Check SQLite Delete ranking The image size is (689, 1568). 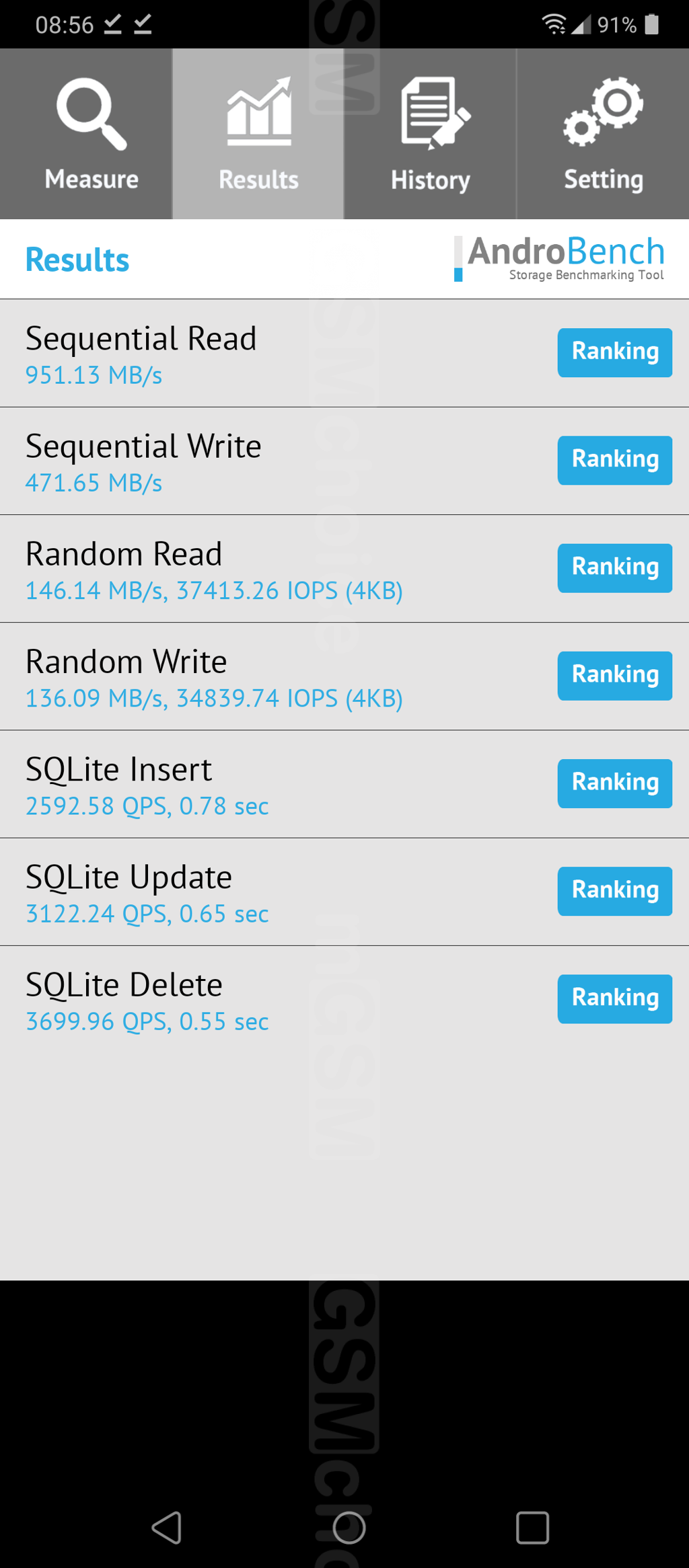(615, 998)
